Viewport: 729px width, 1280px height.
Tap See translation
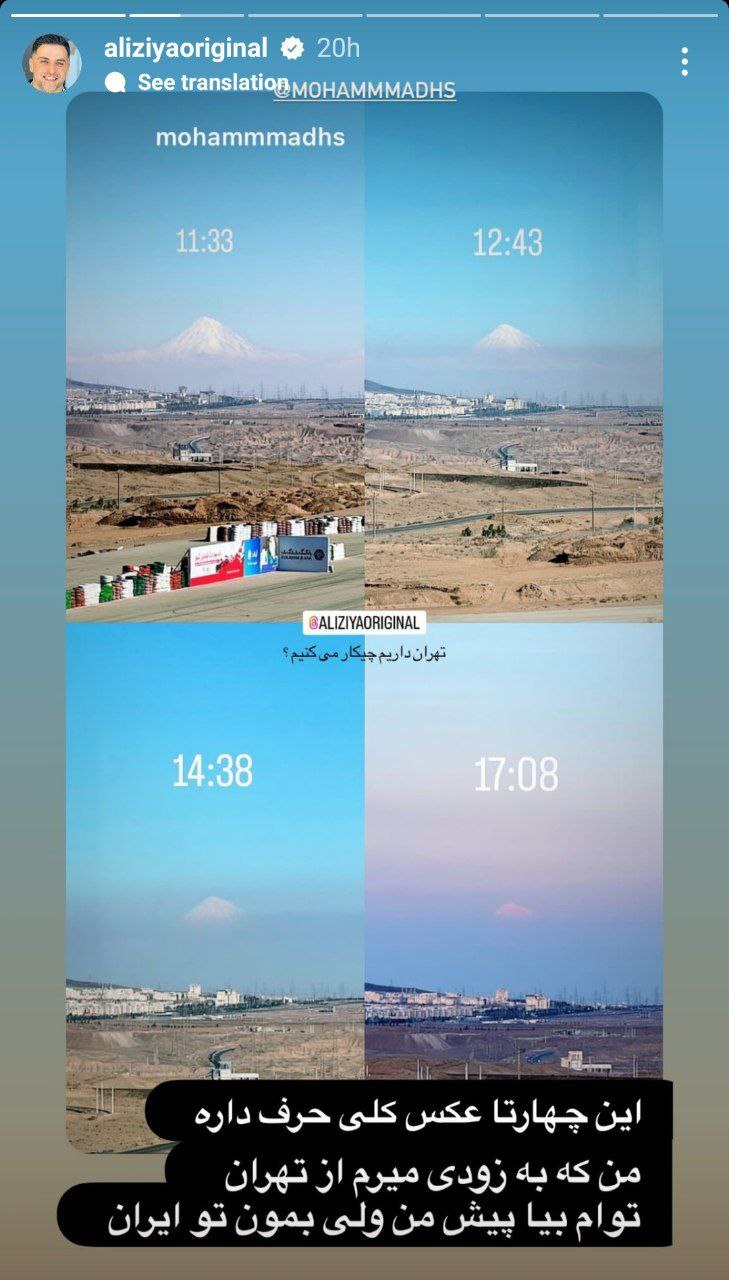tap(212, 83)
